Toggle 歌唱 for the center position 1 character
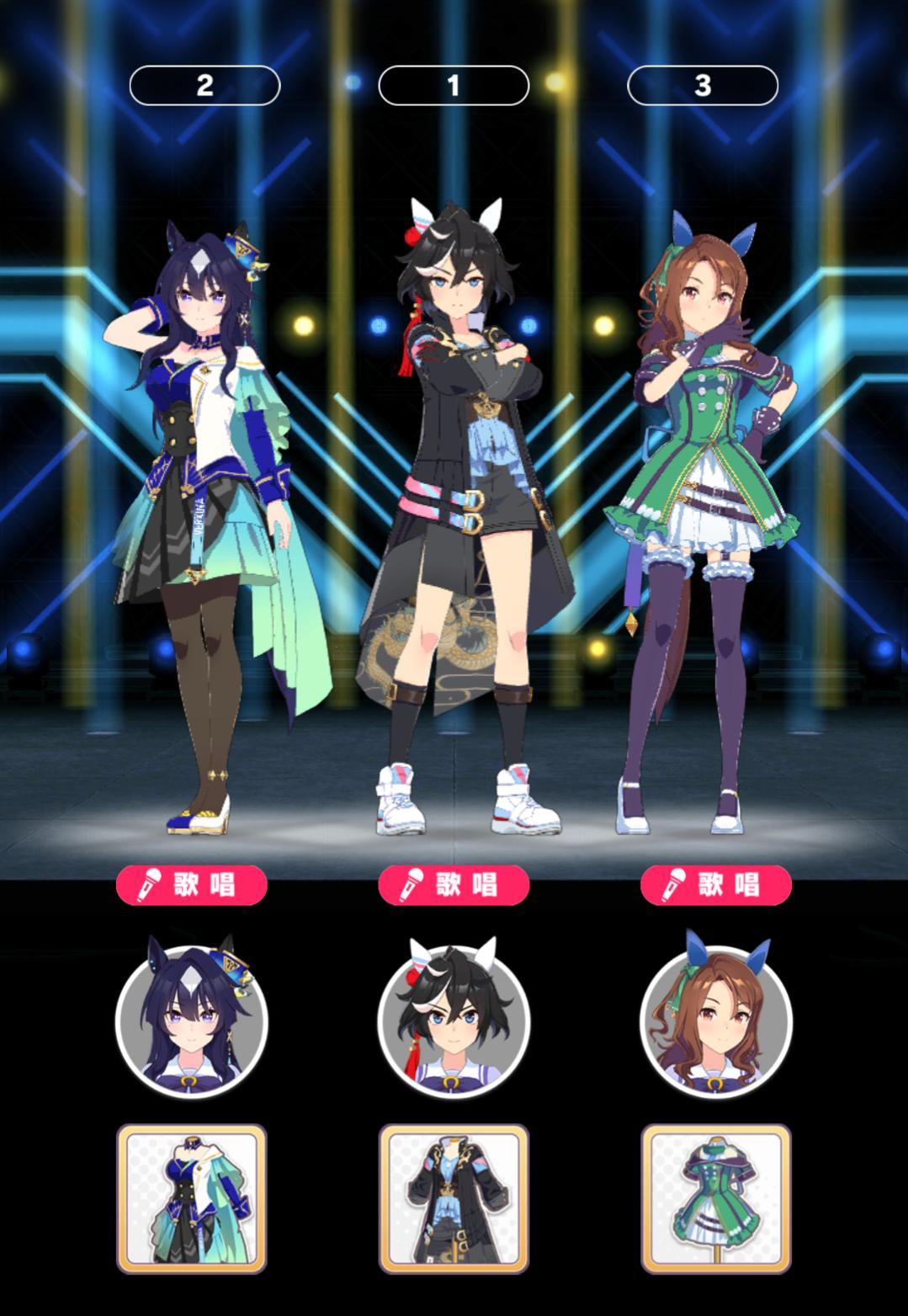This screenshot has height=1316, width=908. (454, 885)
